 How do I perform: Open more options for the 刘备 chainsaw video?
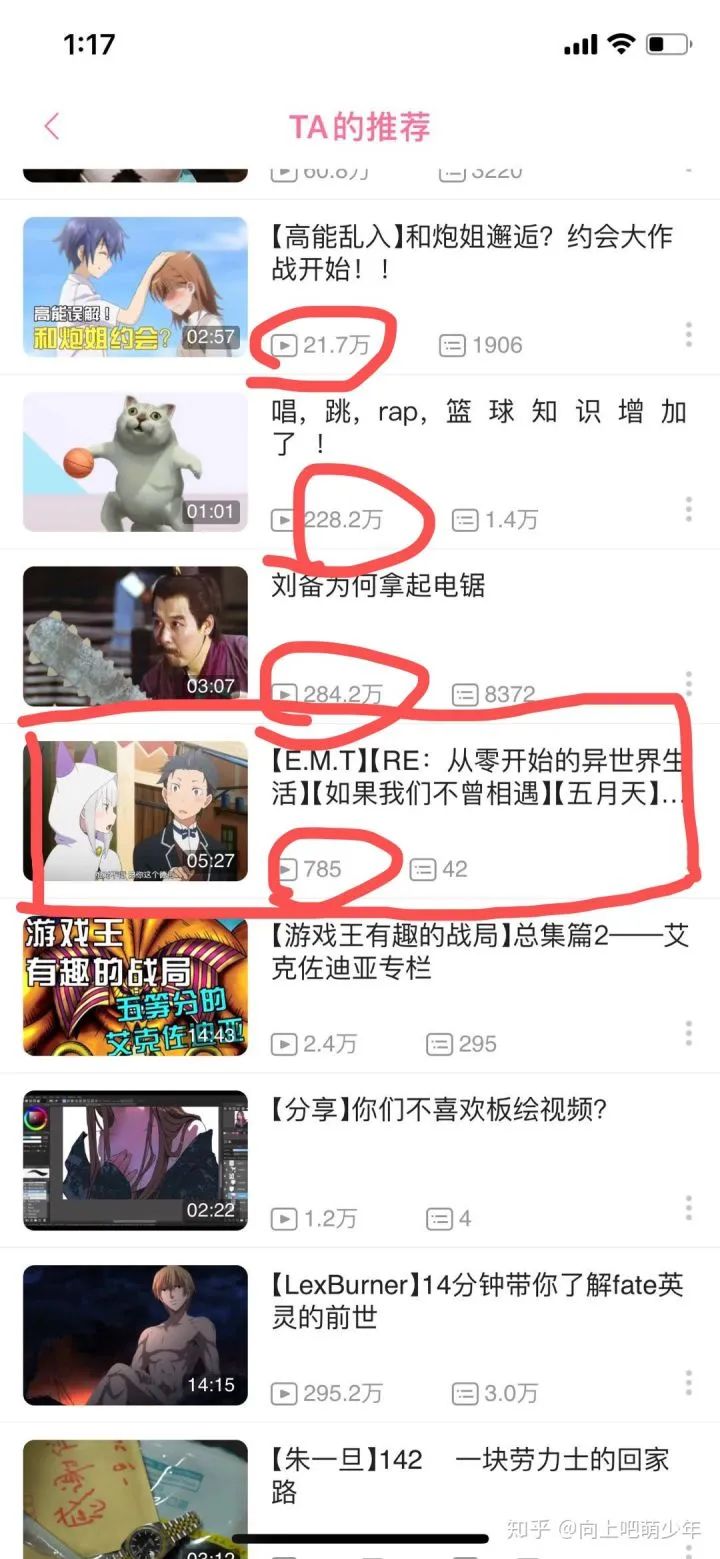coord(689,684)
